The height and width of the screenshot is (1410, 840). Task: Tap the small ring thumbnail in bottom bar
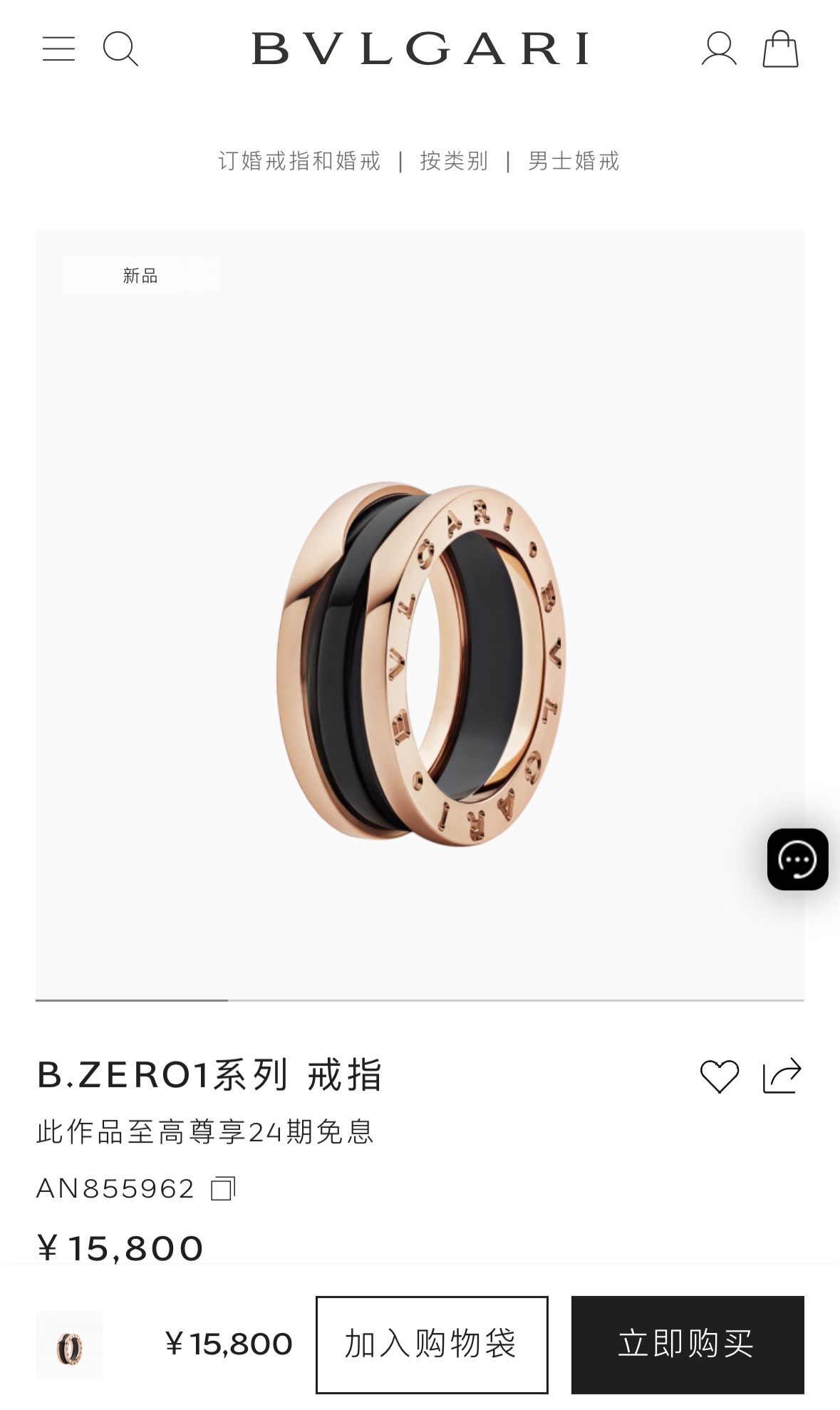pos(70,1345)
